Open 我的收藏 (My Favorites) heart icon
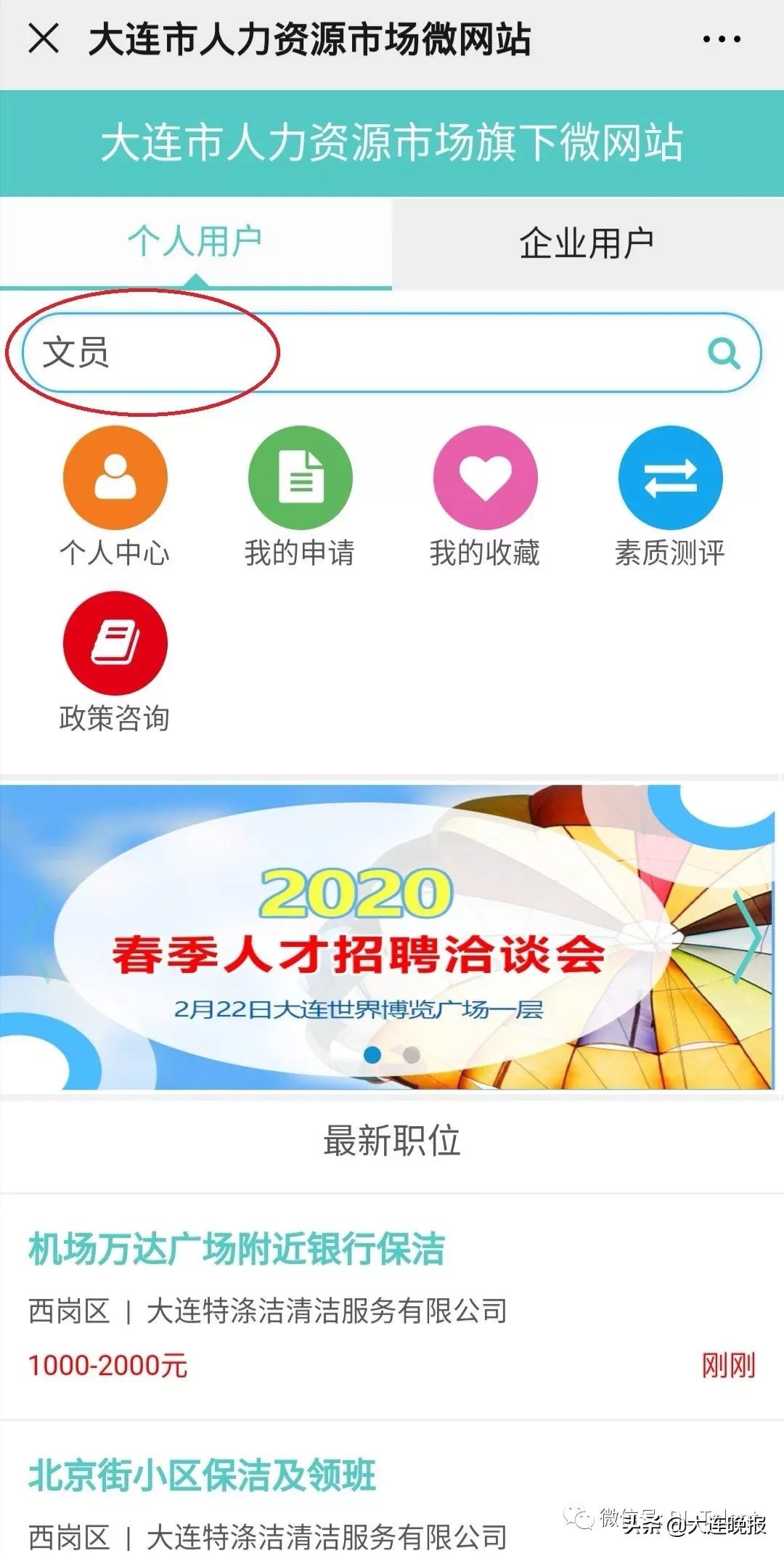Viewport: 784px width, 1553px height. [x=486, y=479]
